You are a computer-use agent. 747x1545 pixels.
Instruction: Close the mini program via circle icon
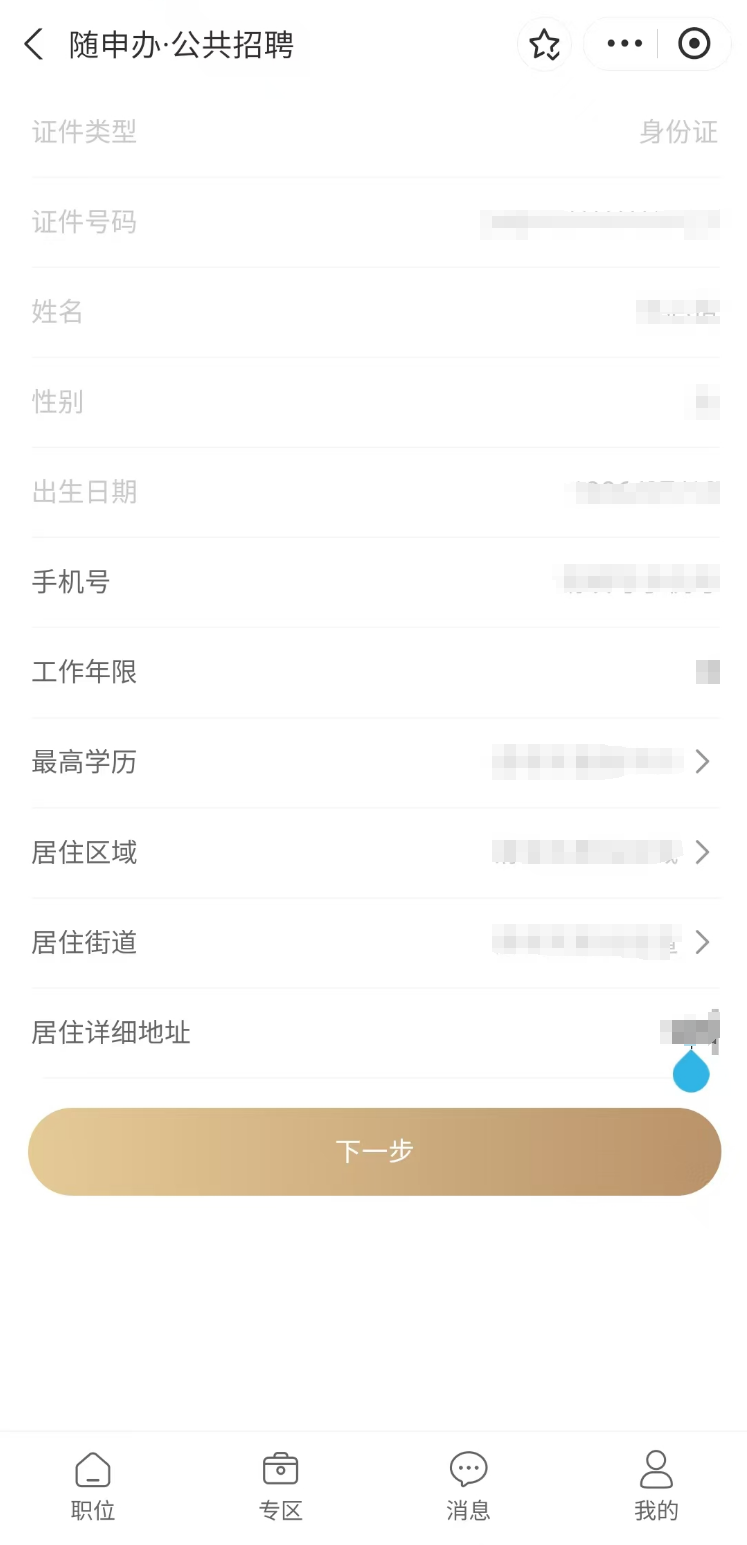(x=693, y=44)
